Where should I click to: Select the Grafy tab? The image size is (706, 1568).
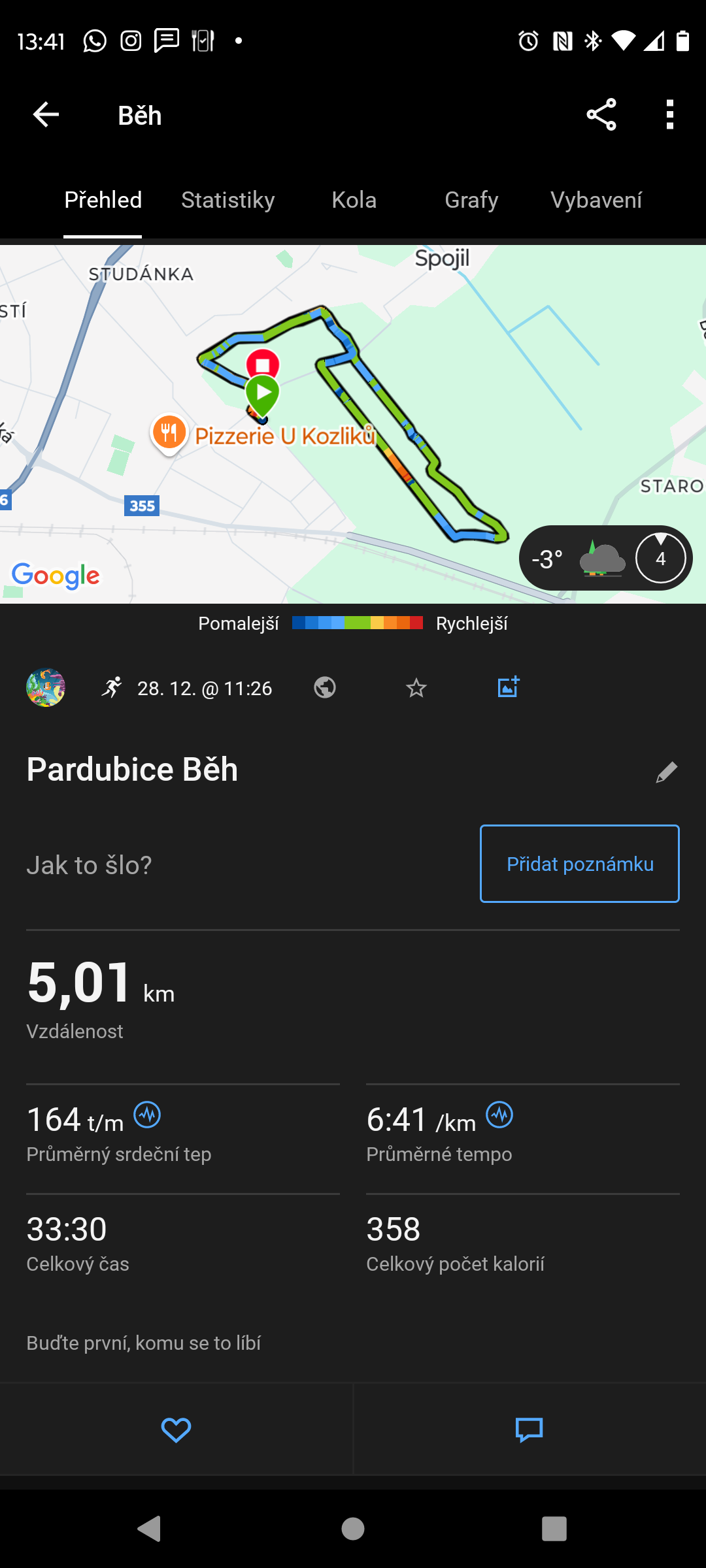tap(471, 200)
